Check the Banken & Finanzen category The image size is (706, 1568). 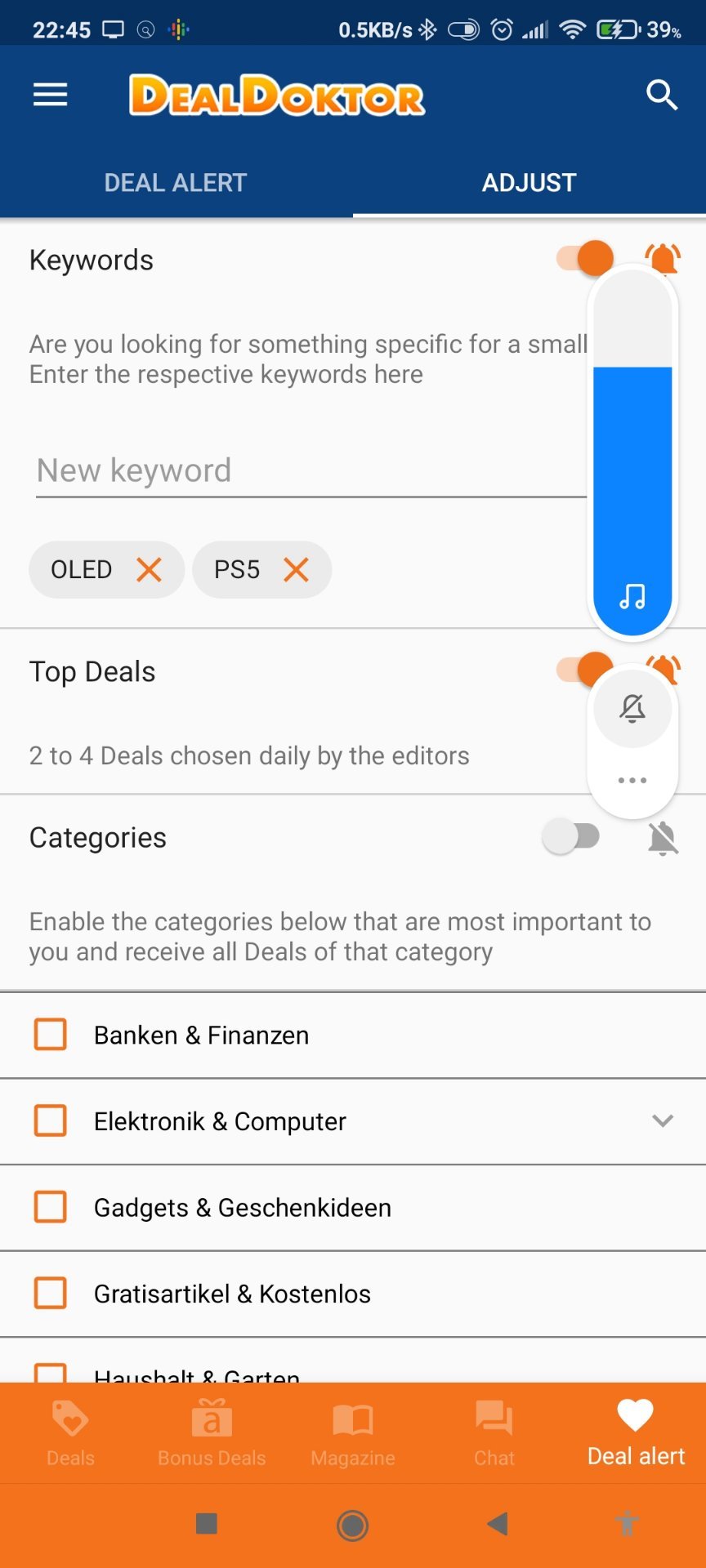(x=51, y=1034)
